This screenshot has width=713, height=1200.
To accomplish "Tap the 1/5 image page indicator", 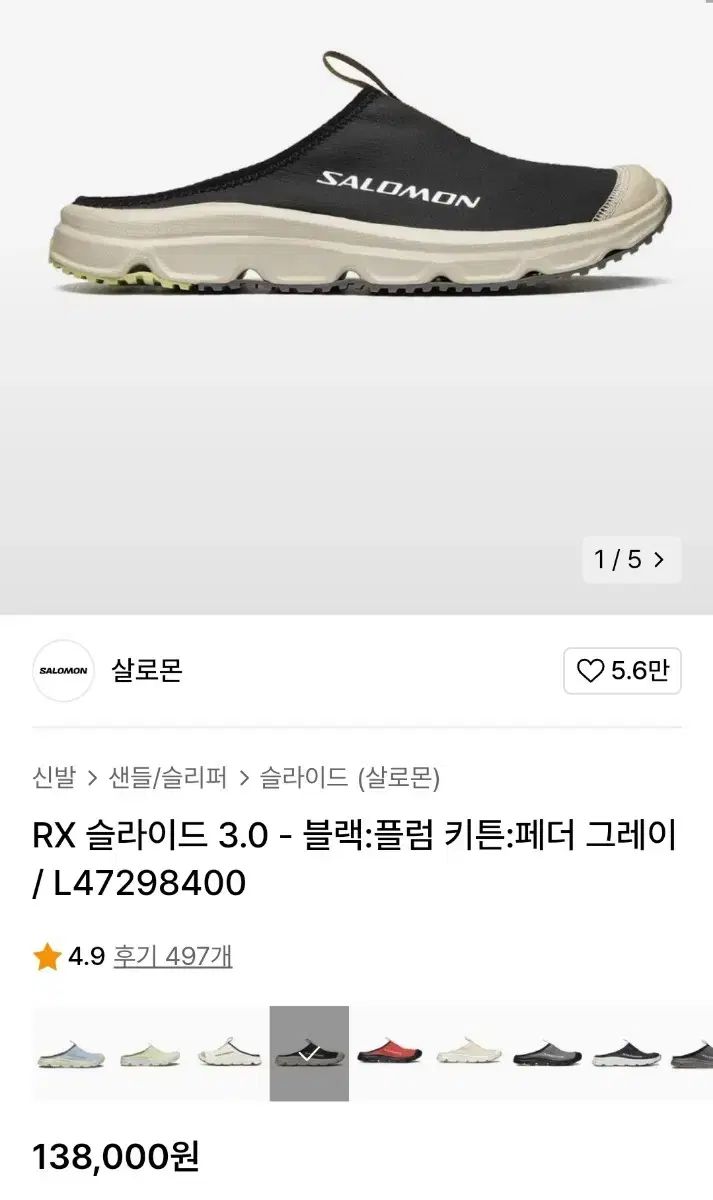I will click(x=631, y=559).
